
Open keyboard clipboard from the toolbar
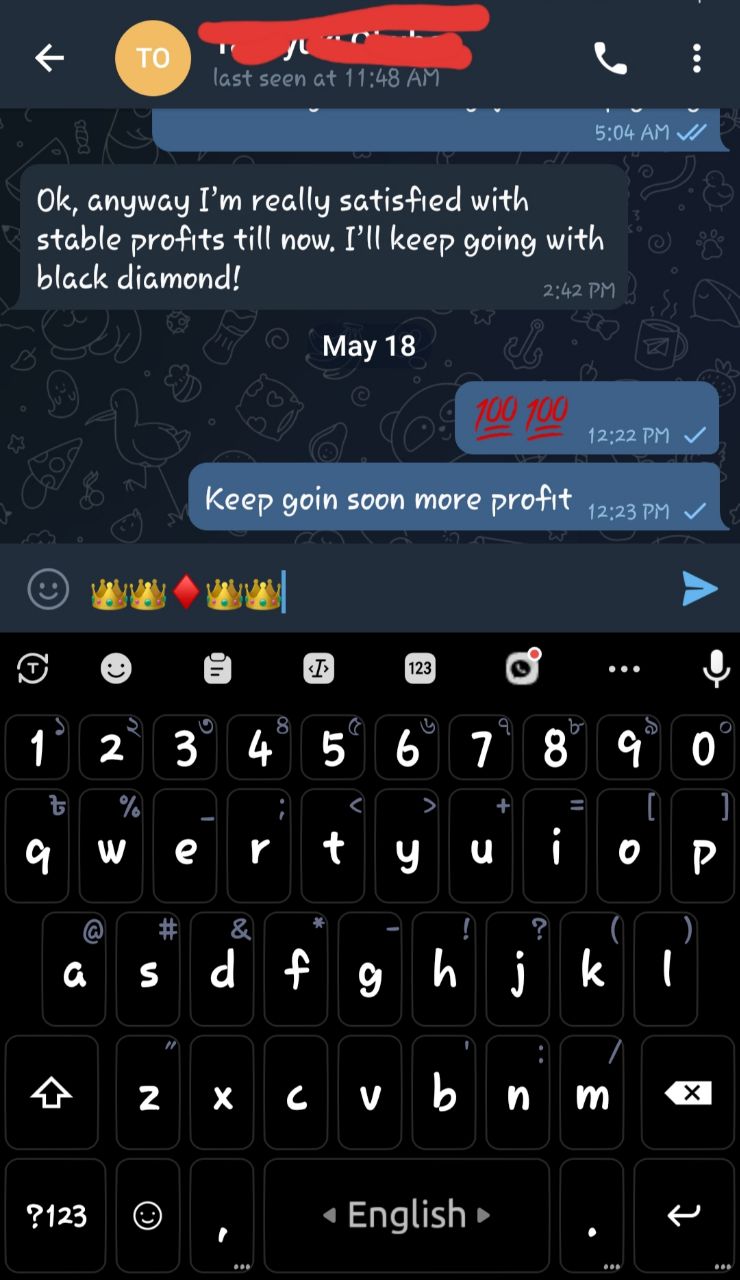pos(218,668)
